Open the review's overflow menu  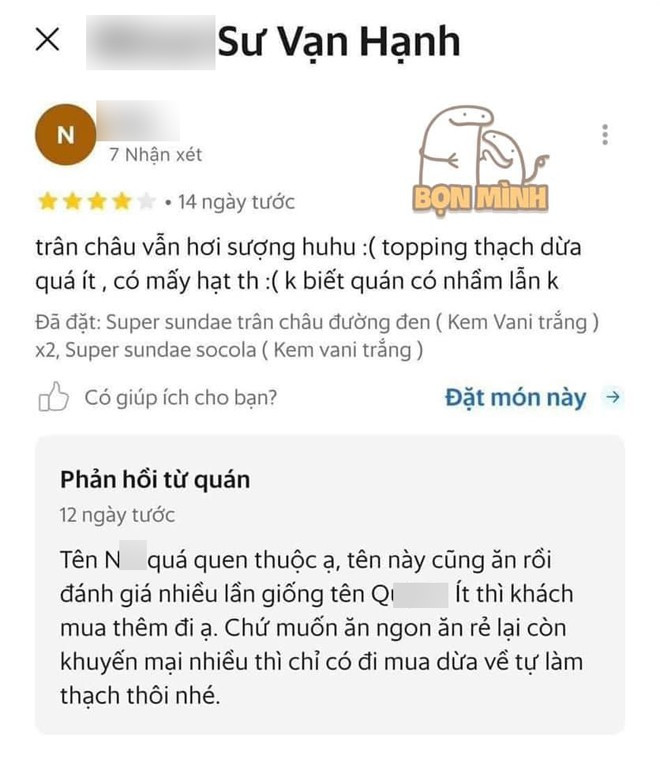point(604,134)
